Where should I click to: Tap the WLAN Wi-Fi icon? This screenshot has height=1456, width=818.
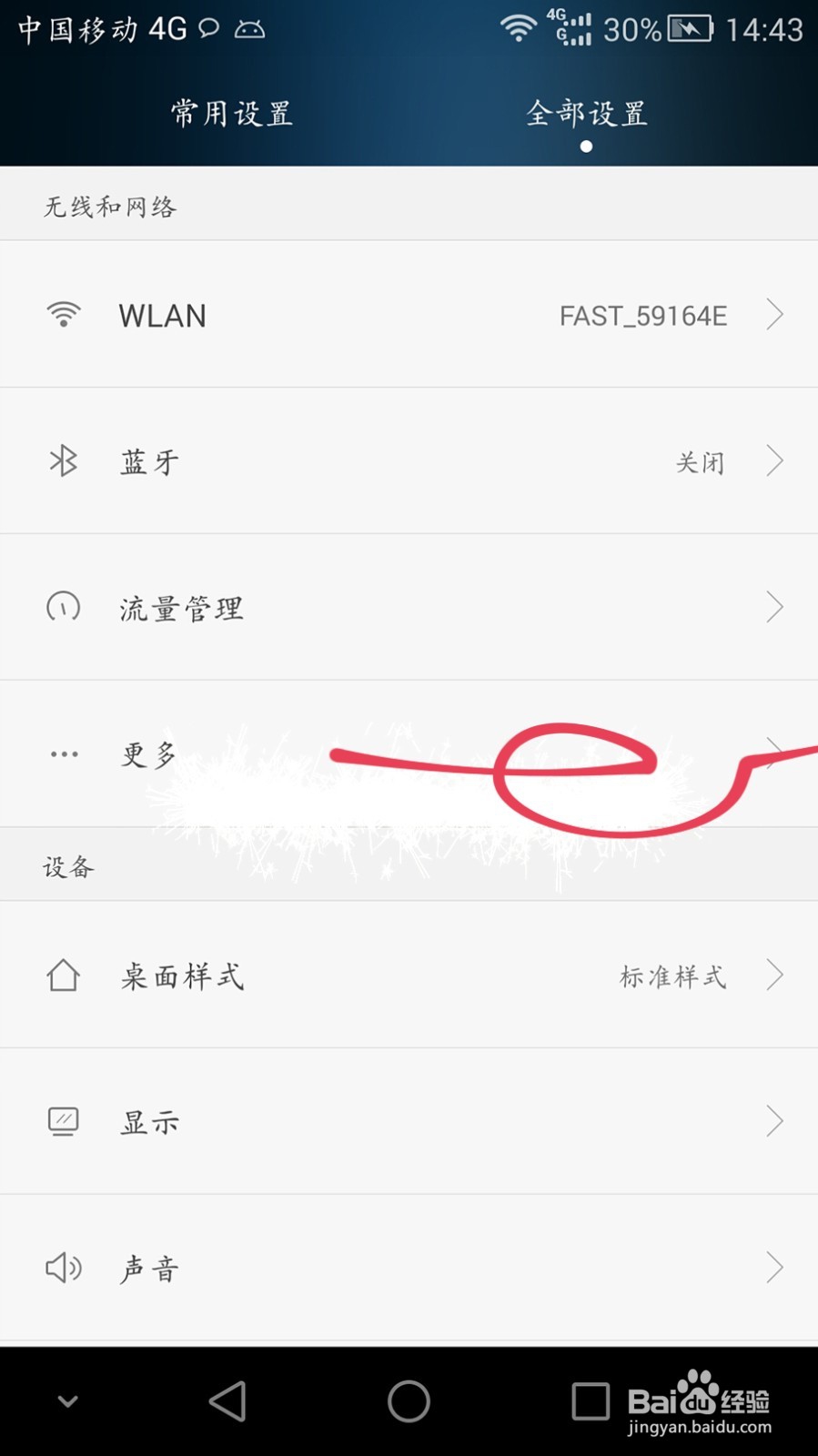coord(62,314)
